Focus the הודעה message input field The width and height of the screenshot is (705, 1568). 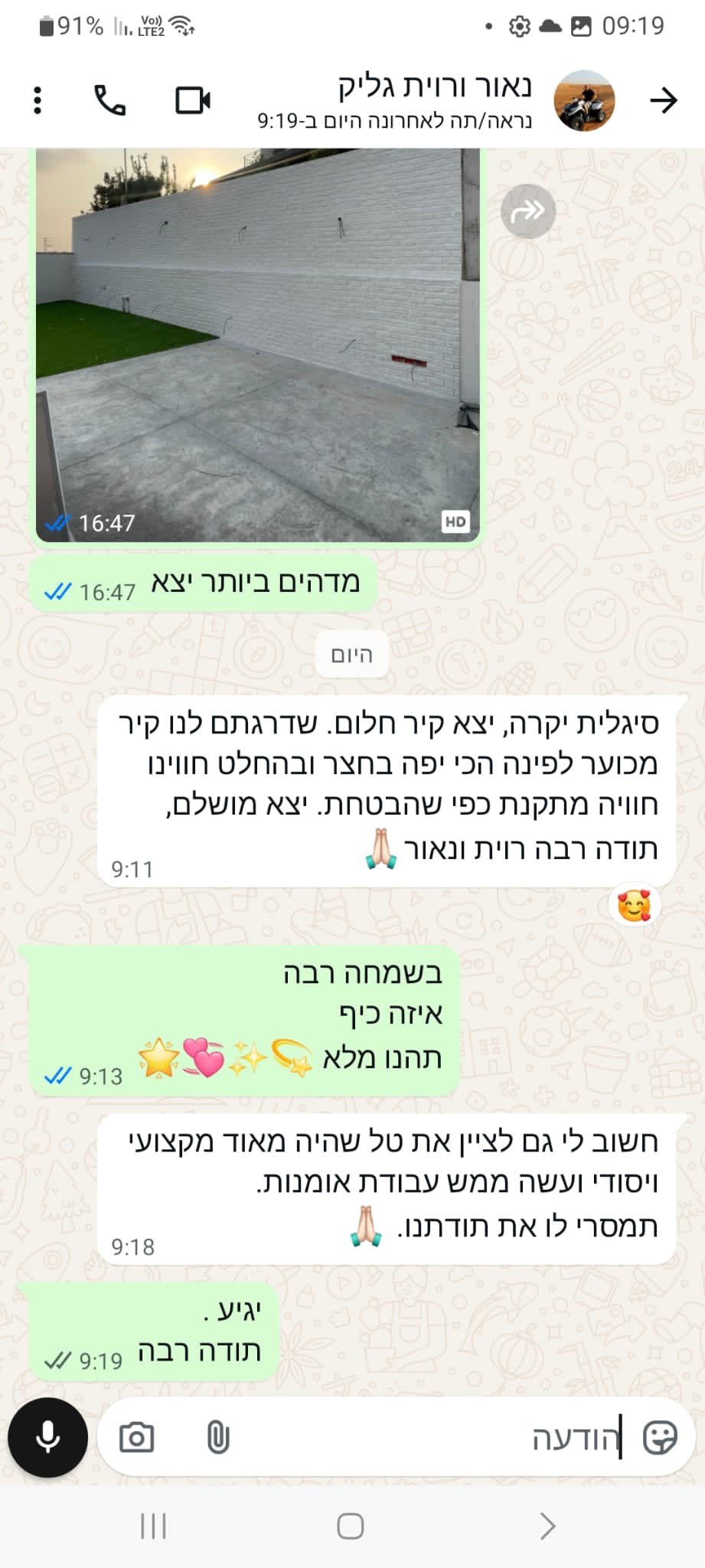tap(429, 1438)
